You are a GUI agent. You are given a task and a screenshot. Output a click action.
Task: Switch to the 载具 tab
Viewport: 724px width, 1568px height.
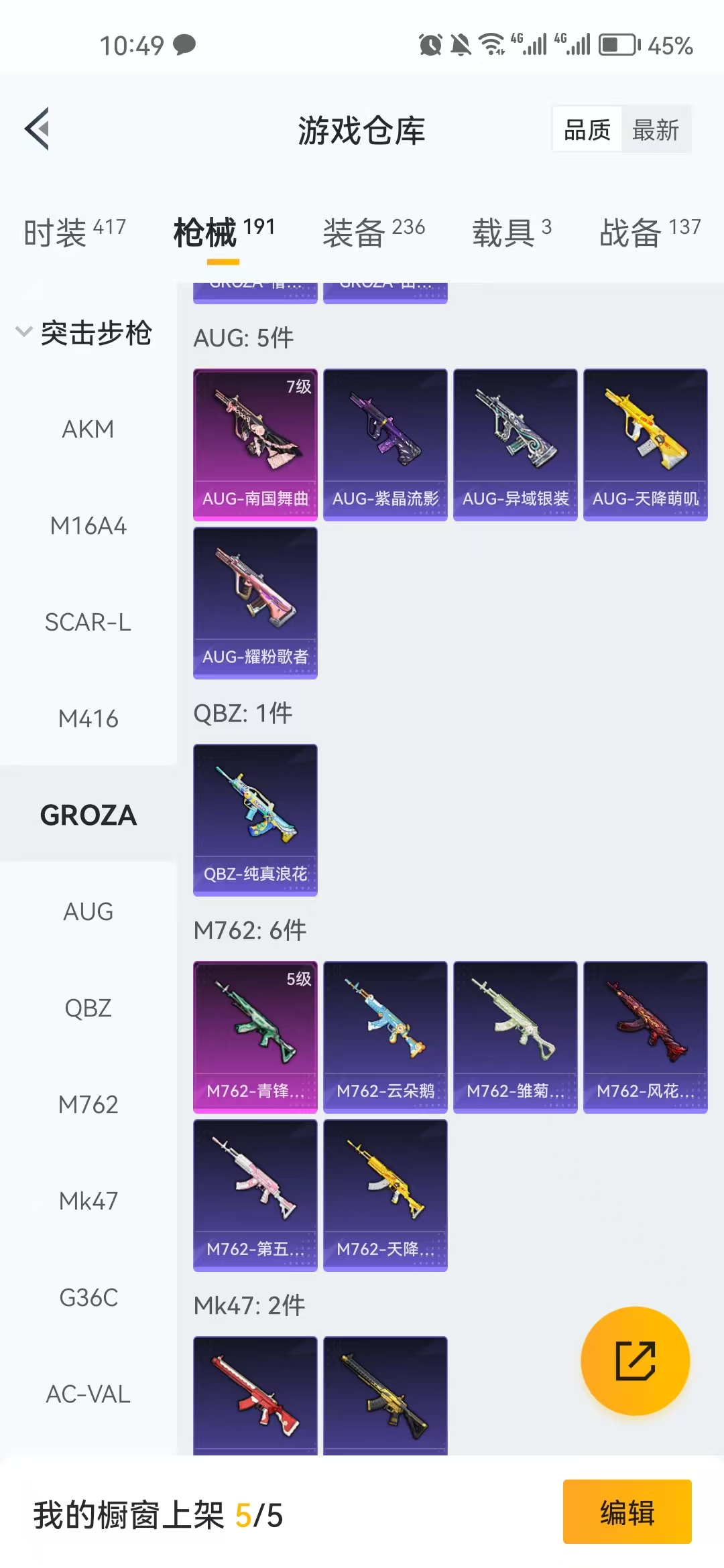pos(511,233)
